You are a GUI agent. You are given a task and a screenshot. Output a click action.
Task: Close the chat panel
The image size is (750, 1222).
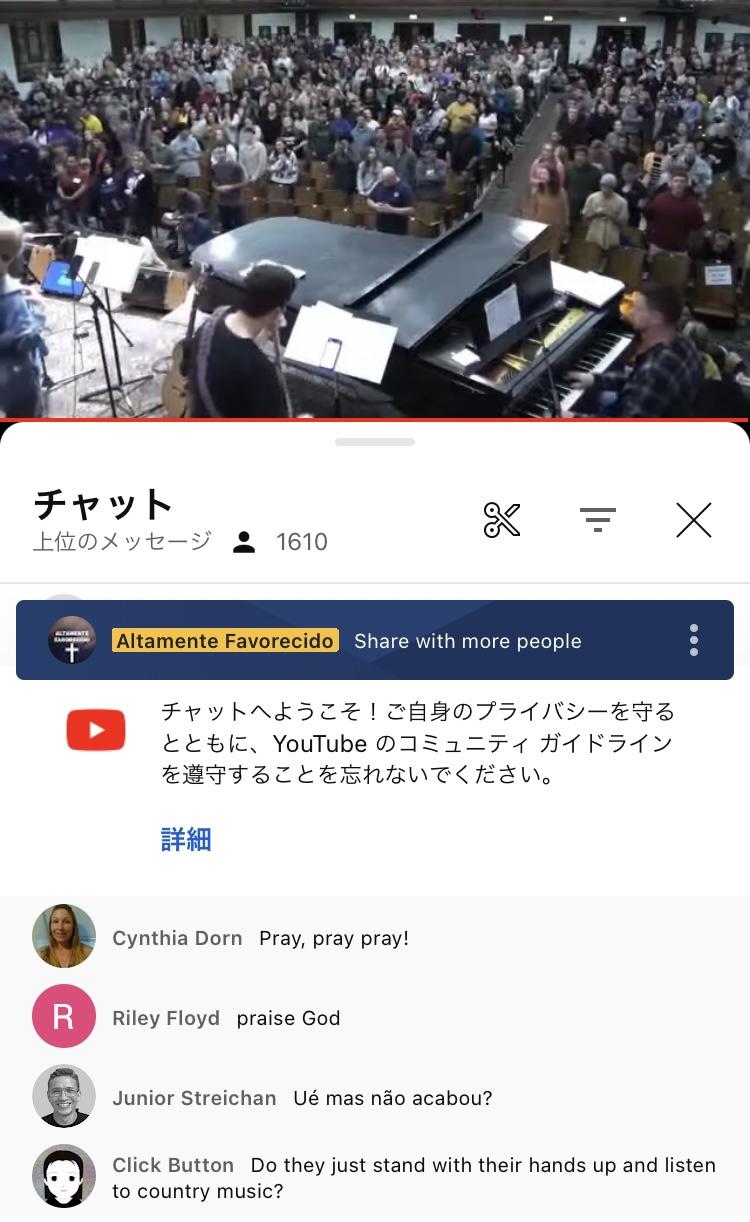coord(693,520)
